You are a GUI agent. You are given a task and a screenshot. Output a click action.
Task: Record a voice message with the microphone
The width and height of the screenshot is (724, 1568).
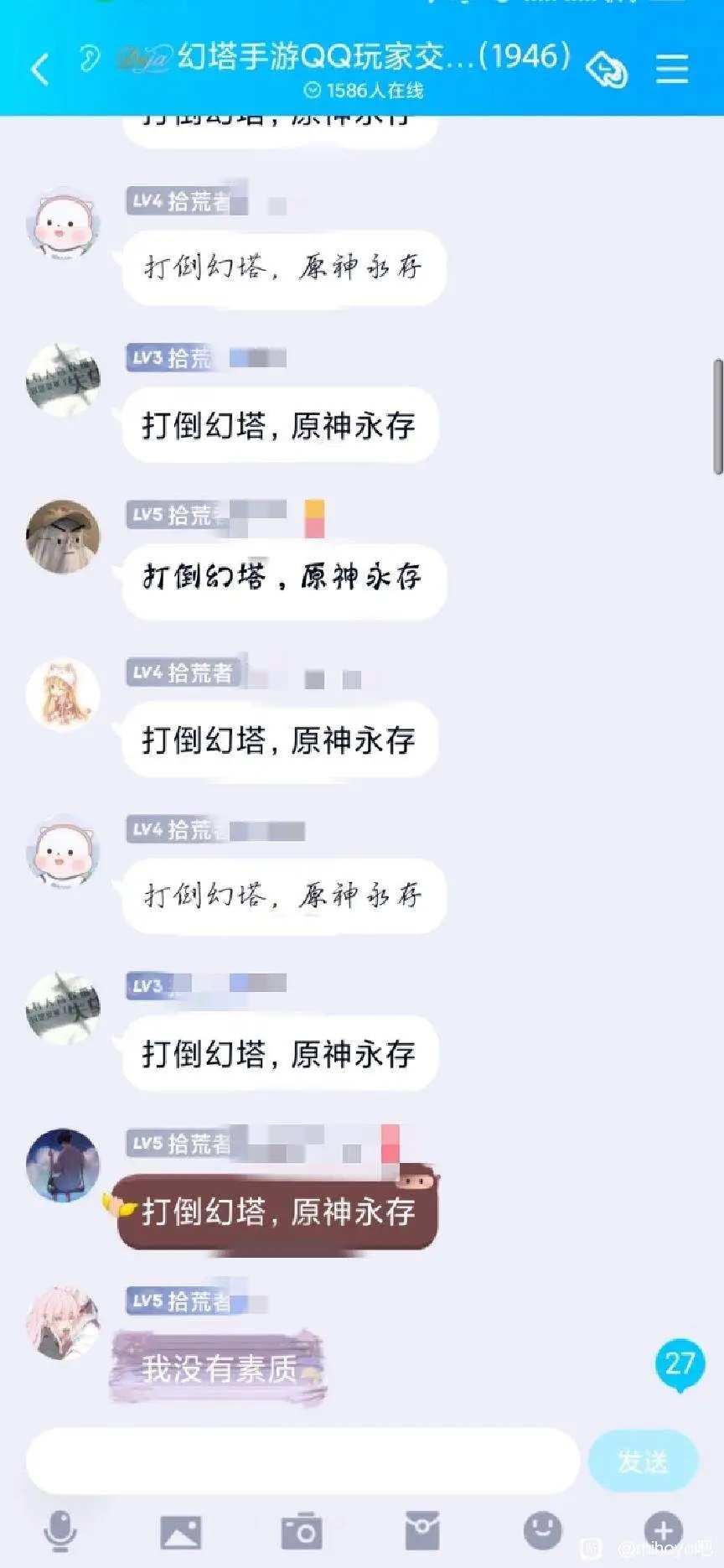[59, 1532]
